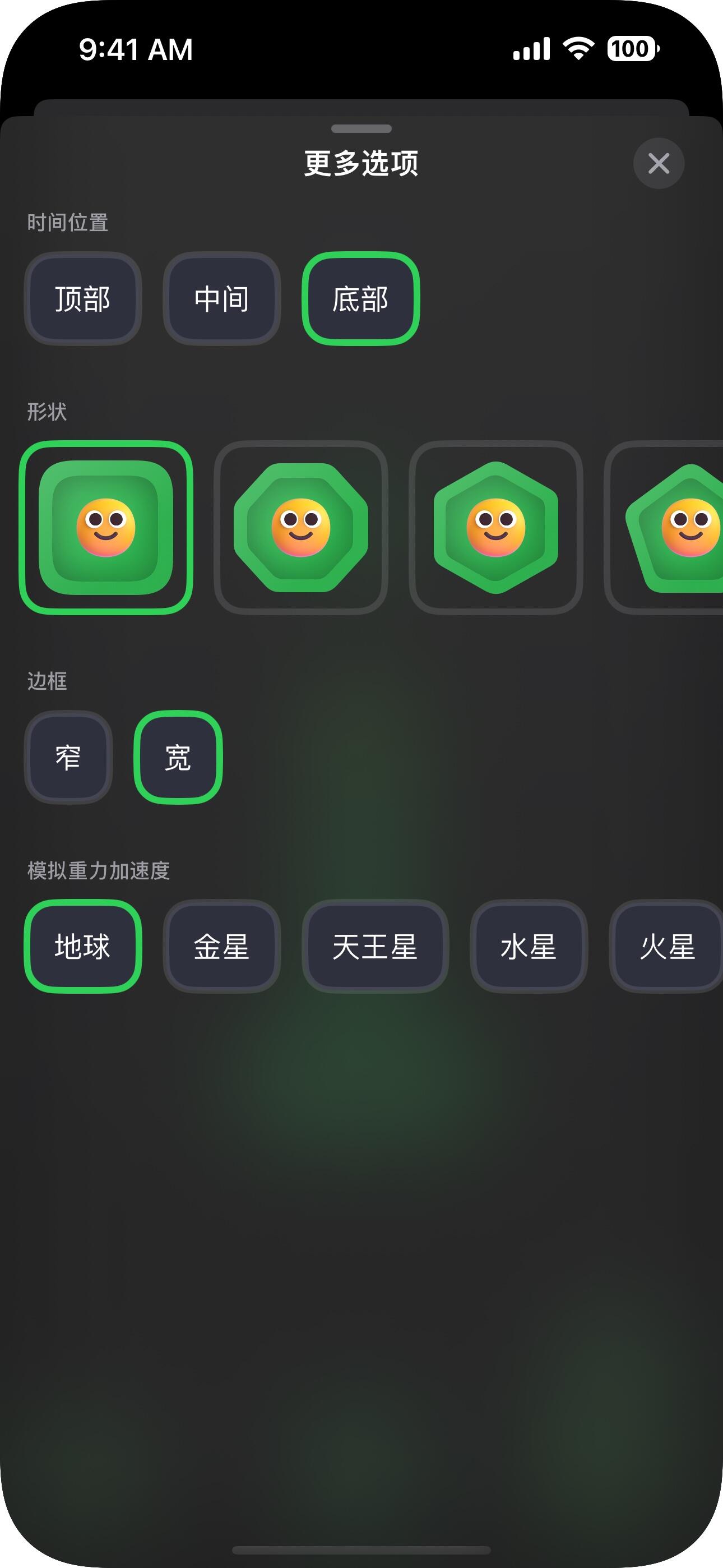Screen dimensions: 723x1568
Task: Tap the 底部 time position option
Action: tap(360, 299)
